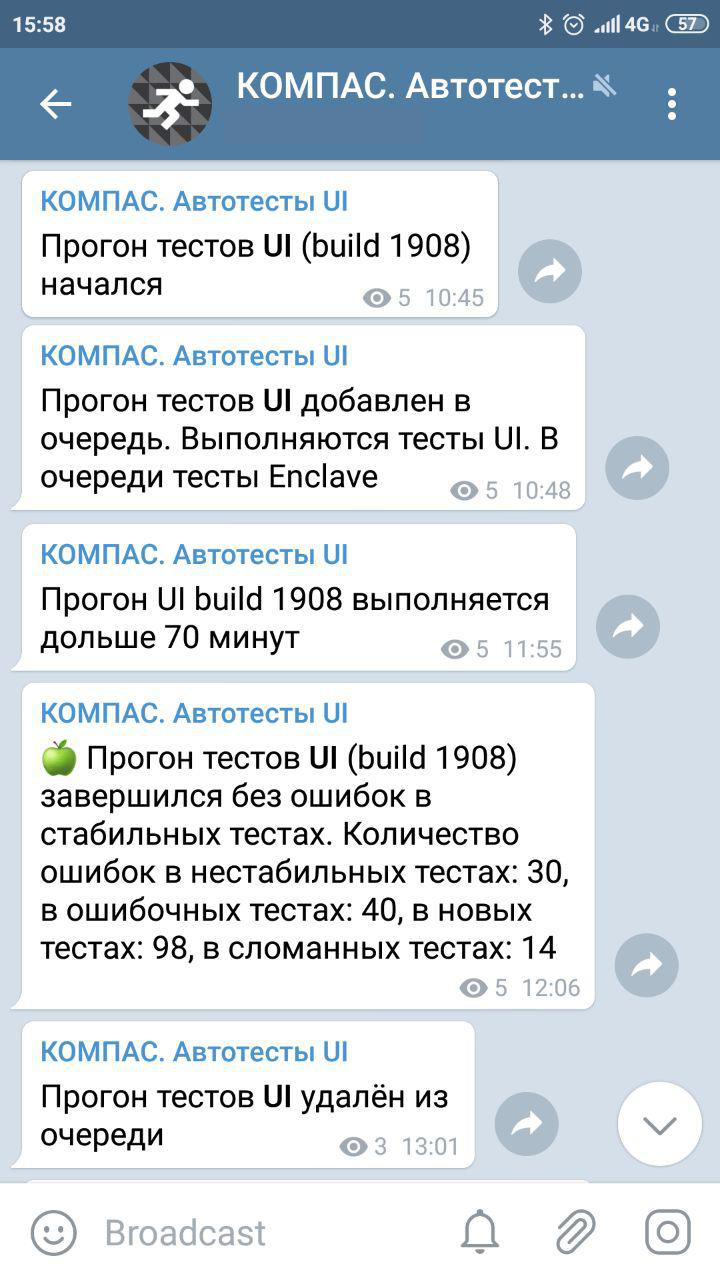
Task: Go back using the arrow
Action: pyautogui.click(x=55, y=104)
